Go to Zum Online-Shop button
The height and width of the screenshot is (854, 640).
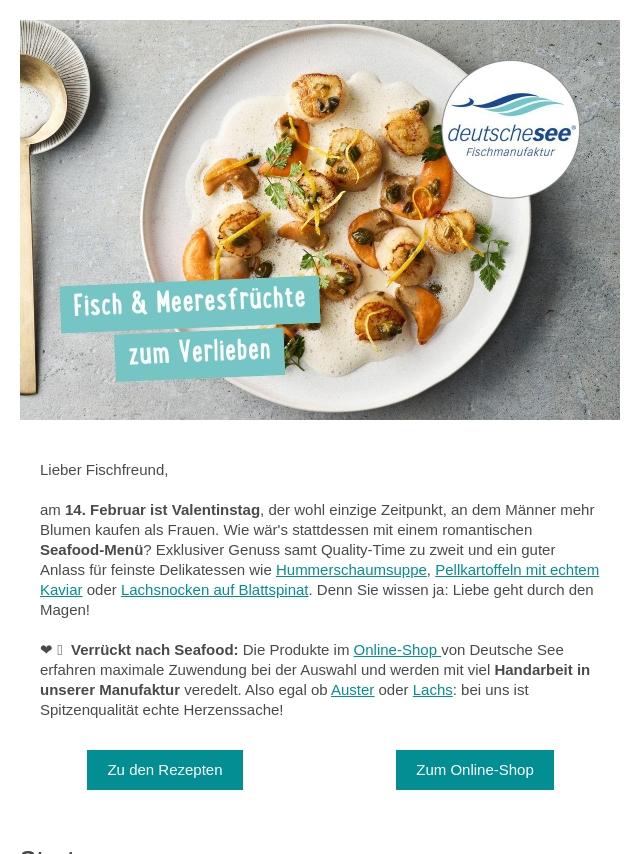click(474, 770)
